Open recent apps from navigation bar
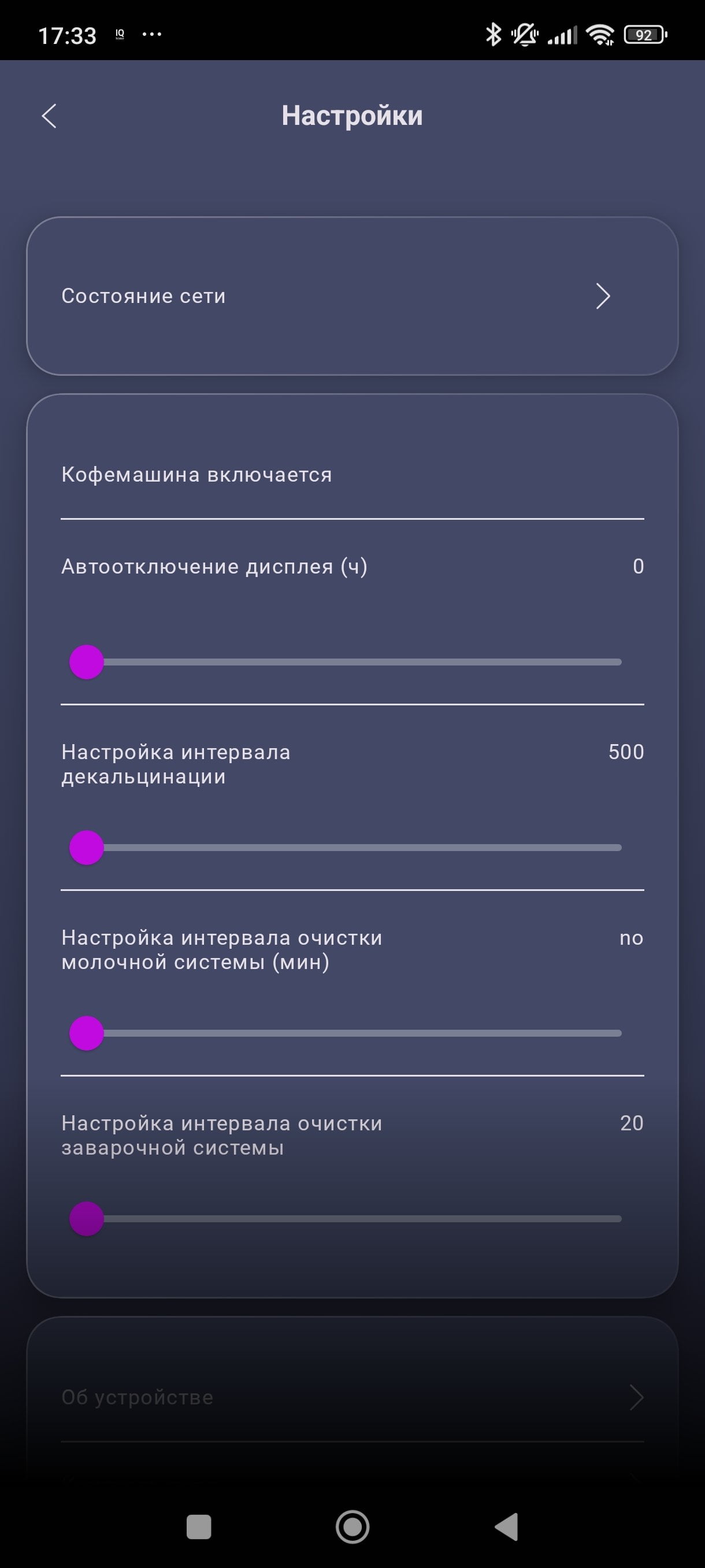The height and width of the screenshot is (1568, 705). point(199,1527)
